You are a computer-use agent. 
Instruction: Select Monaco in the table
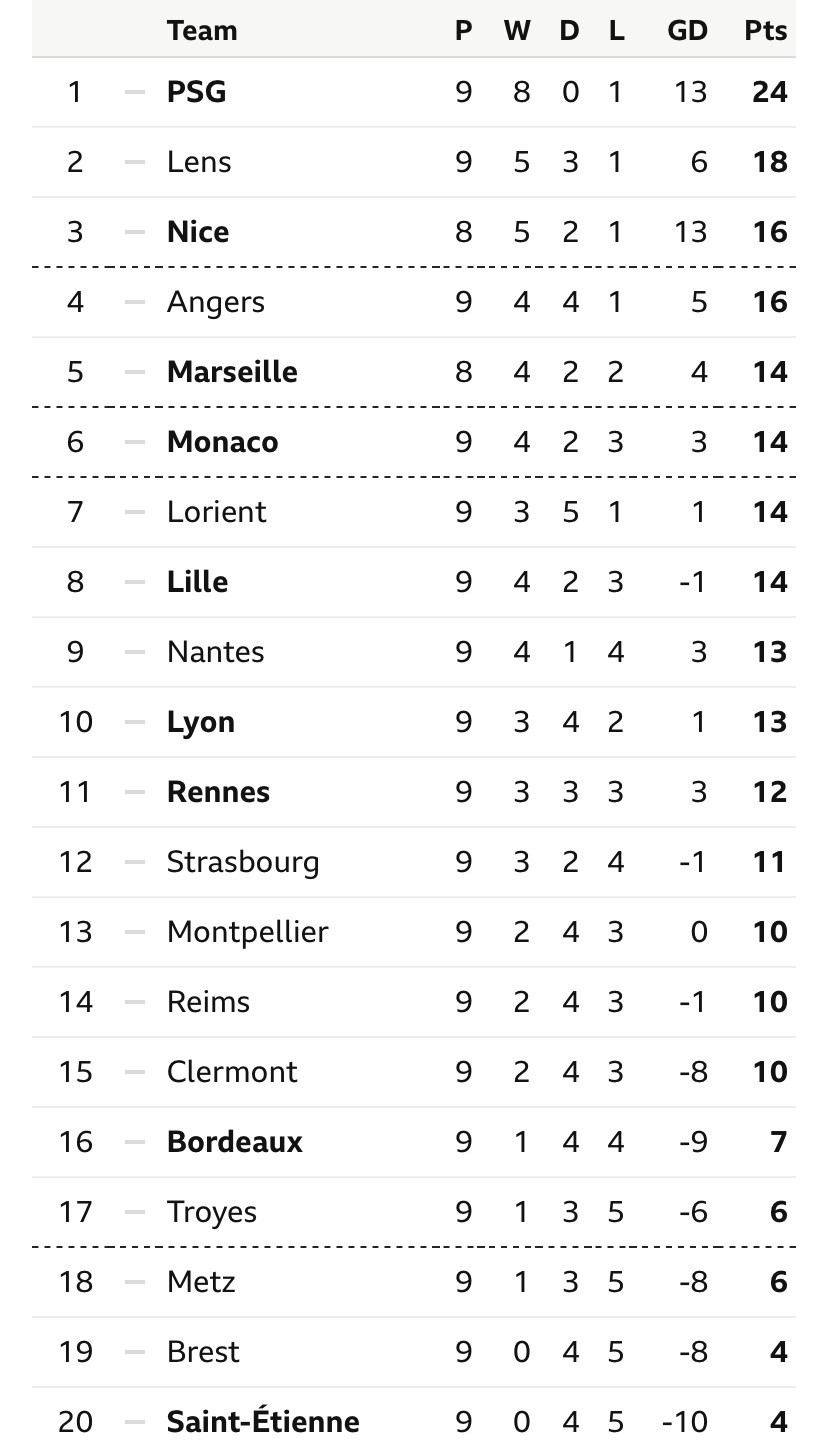point(222,442)
